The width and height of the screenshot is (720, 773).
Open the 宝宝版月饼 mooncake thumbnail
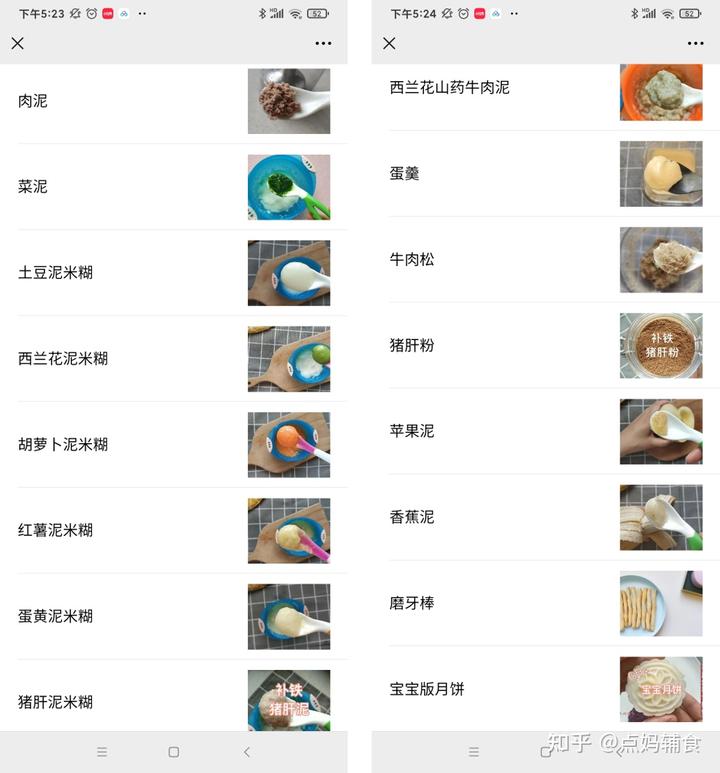[x=661, y=689]
